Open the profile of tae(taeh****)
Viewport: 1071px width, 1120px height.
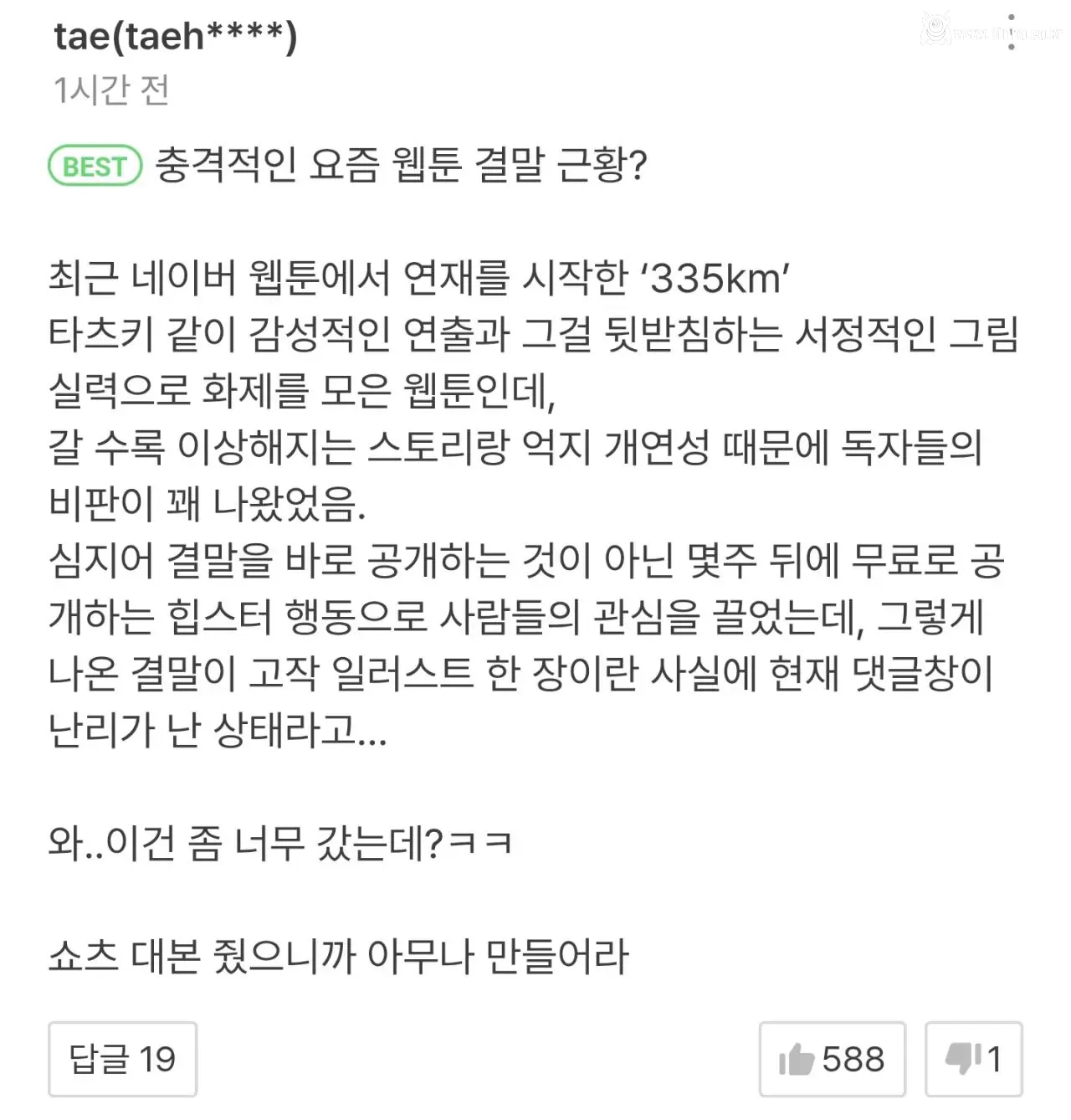176,33
